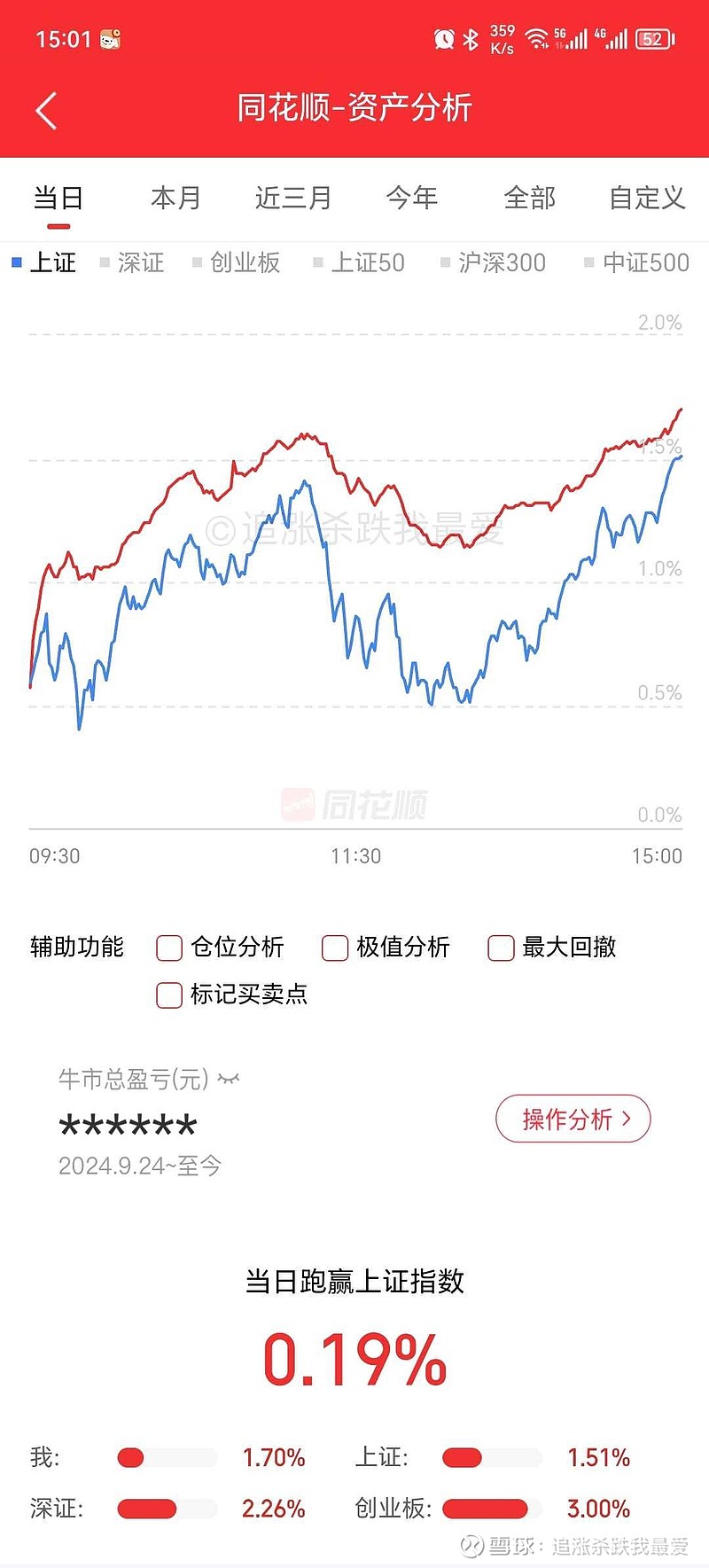709x1568 pixels.
Task: Tap the 深证 2.26% progress bar
Action: (165, 1509)
